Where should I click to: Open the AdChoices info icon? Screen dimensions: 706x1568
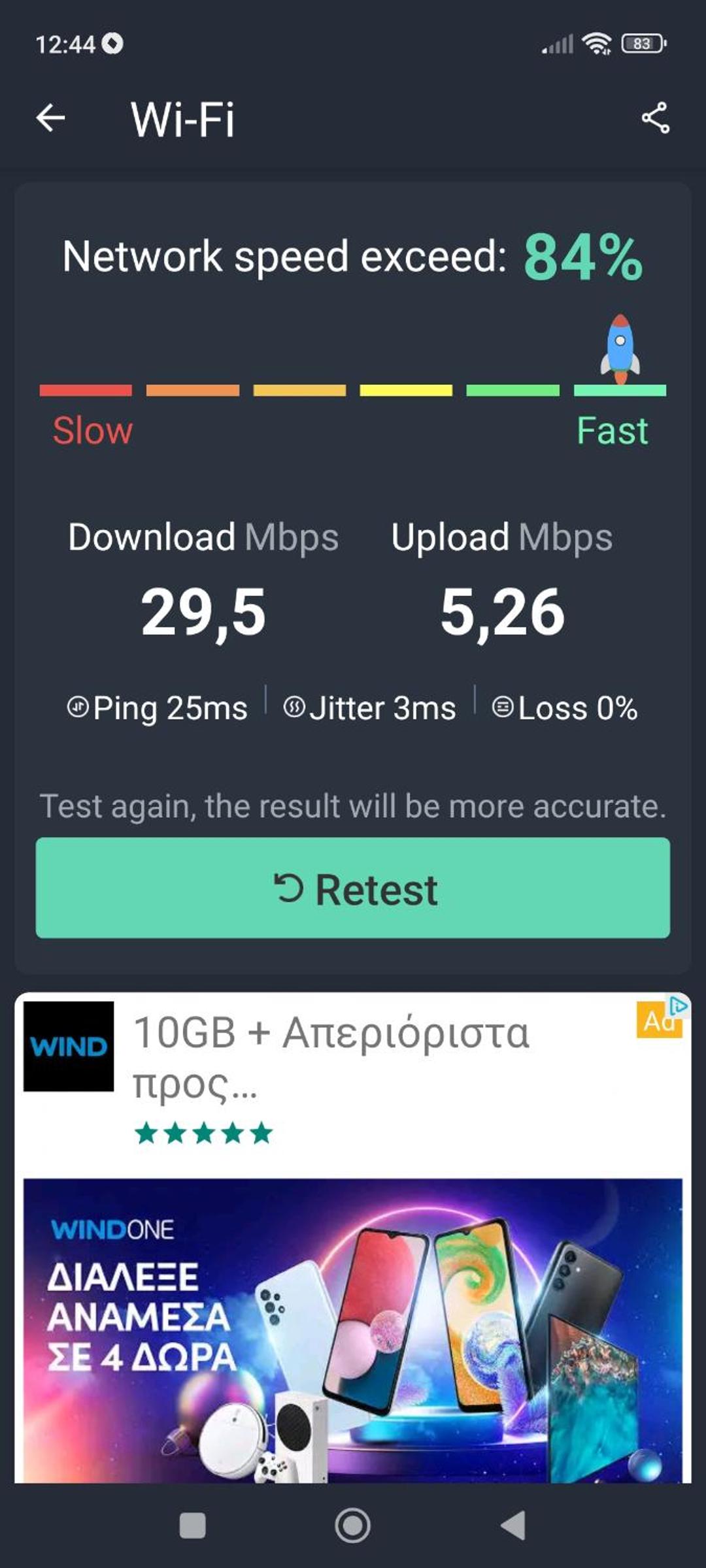[x=679, y=1006]
